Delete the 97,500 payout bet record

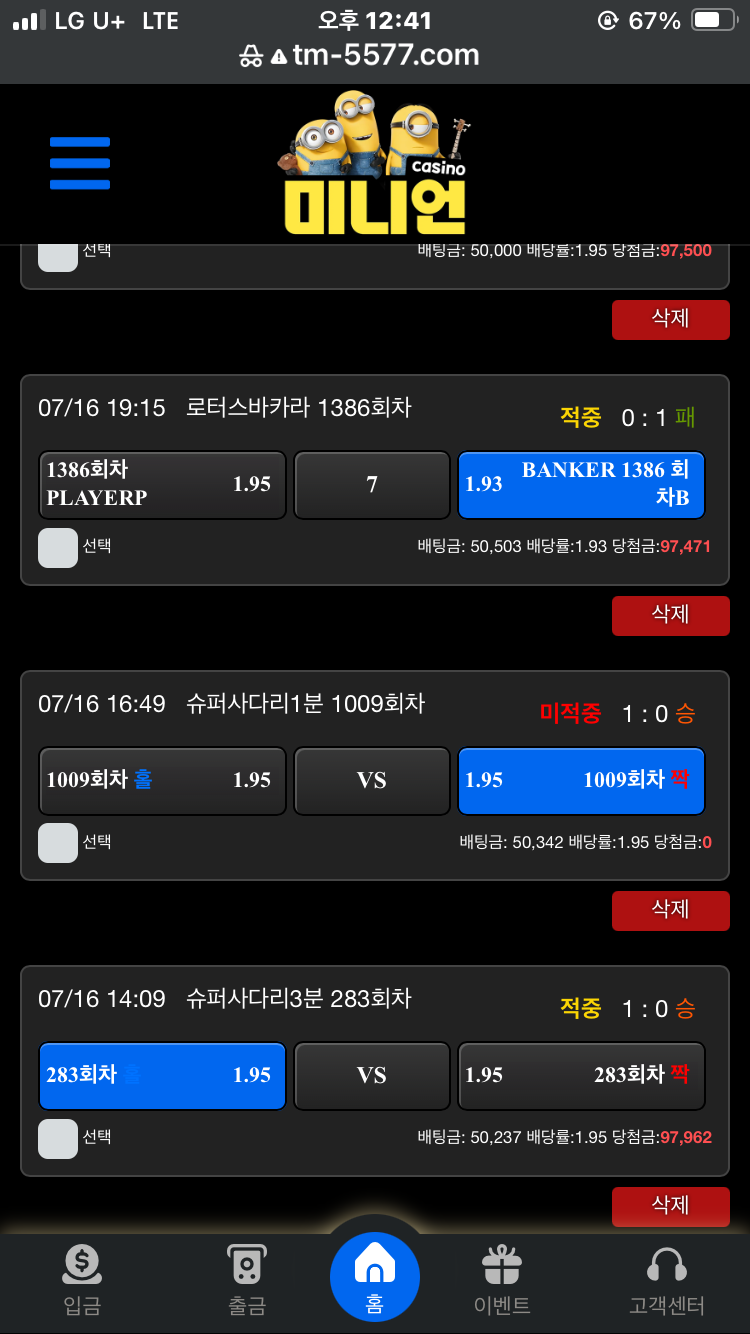click(x=670, y=319)
